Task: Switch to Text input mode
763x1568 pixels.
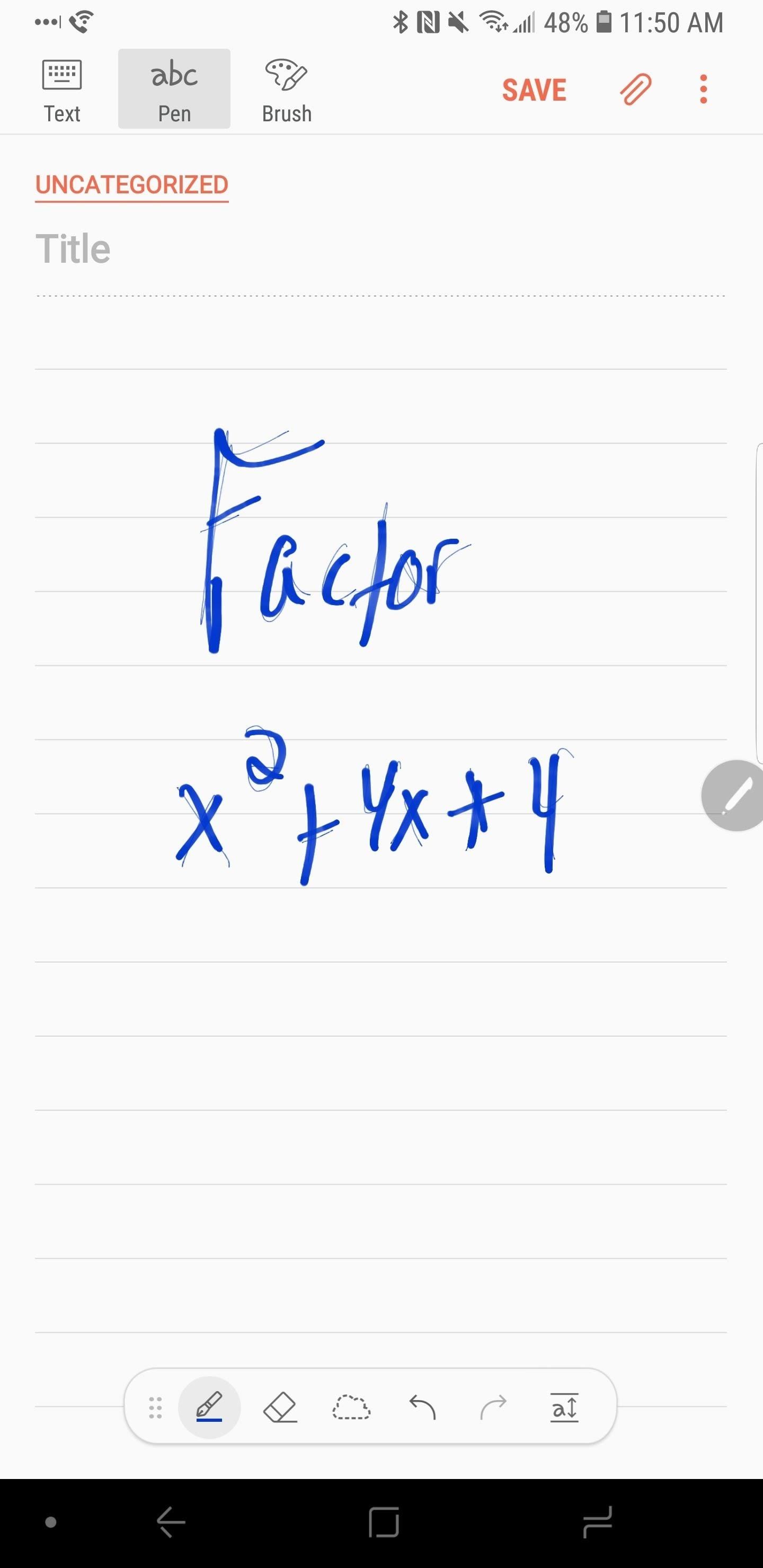Action: pyautogui.click(x=61, y=90)
